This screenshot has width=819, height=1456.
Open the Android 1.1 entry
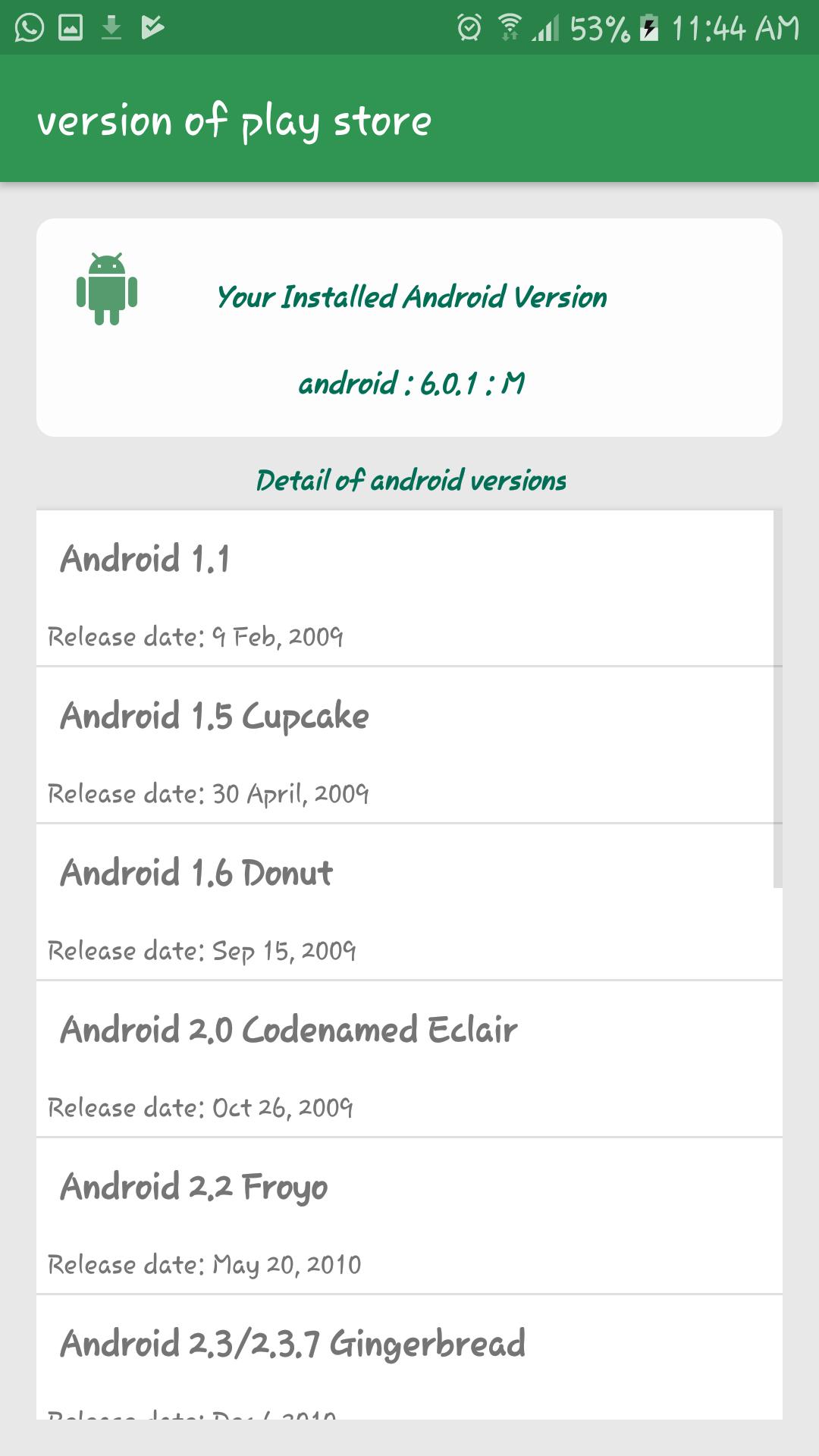pyautogui.click(x=409, y=588)
